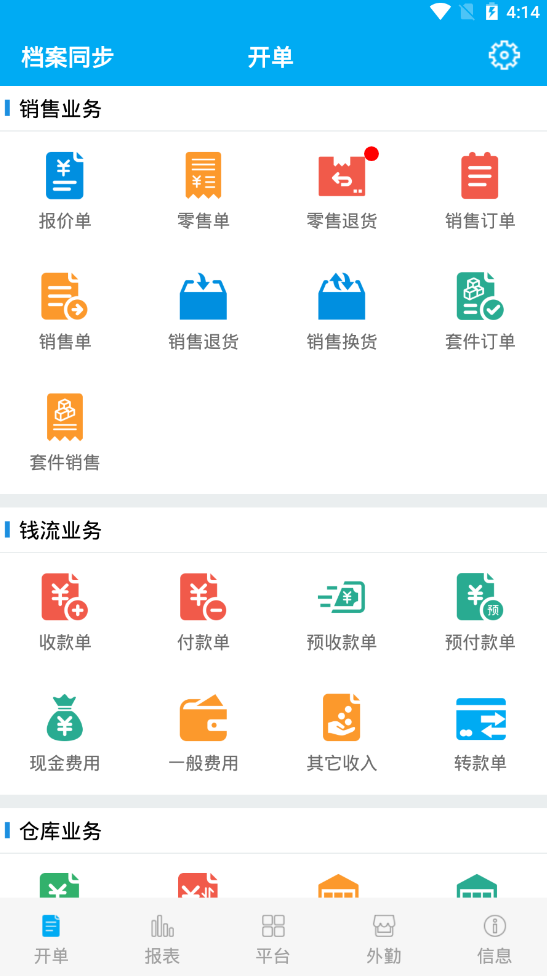Open the settings gear icon
This screenshot has width=547, height=976.
tap(504, 56)
